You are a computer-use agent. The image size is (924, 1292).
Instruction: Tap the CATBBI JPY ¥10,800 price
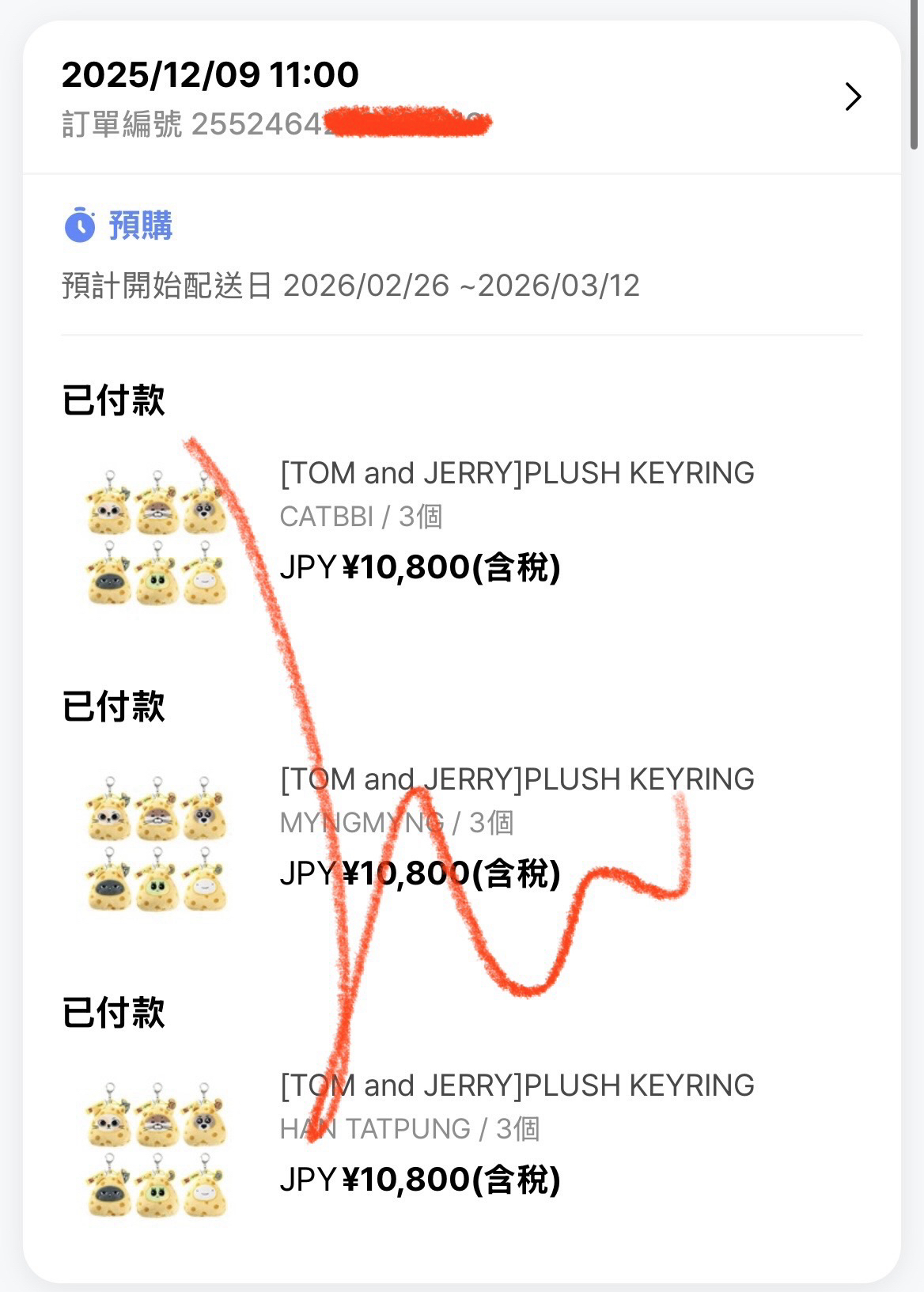click(419, 567)
